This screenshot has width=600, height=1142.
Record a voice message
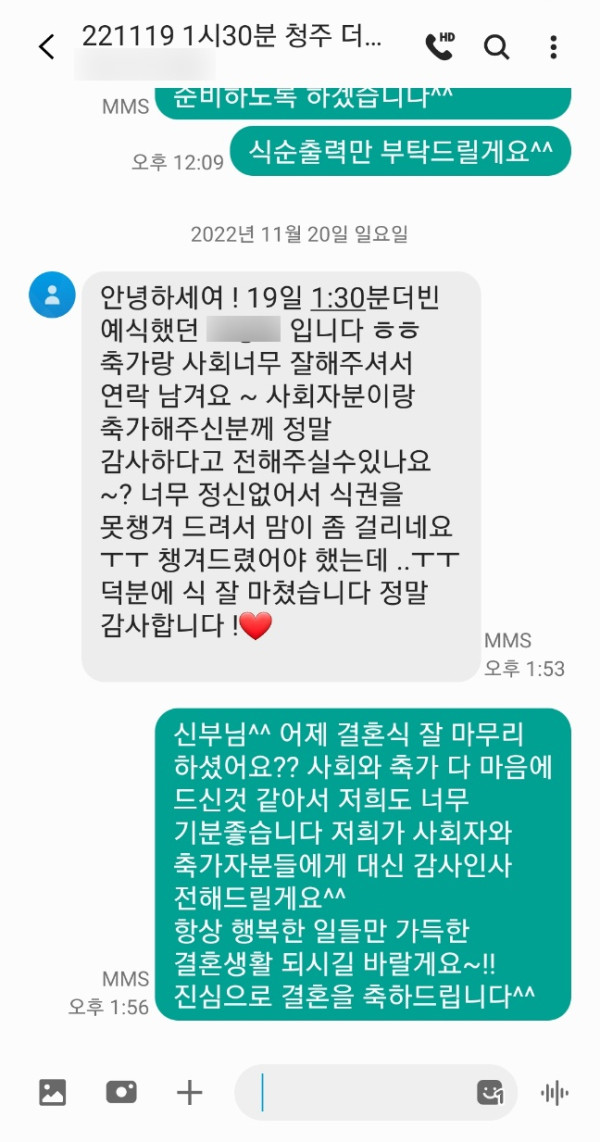click(x=554, y=1092)
